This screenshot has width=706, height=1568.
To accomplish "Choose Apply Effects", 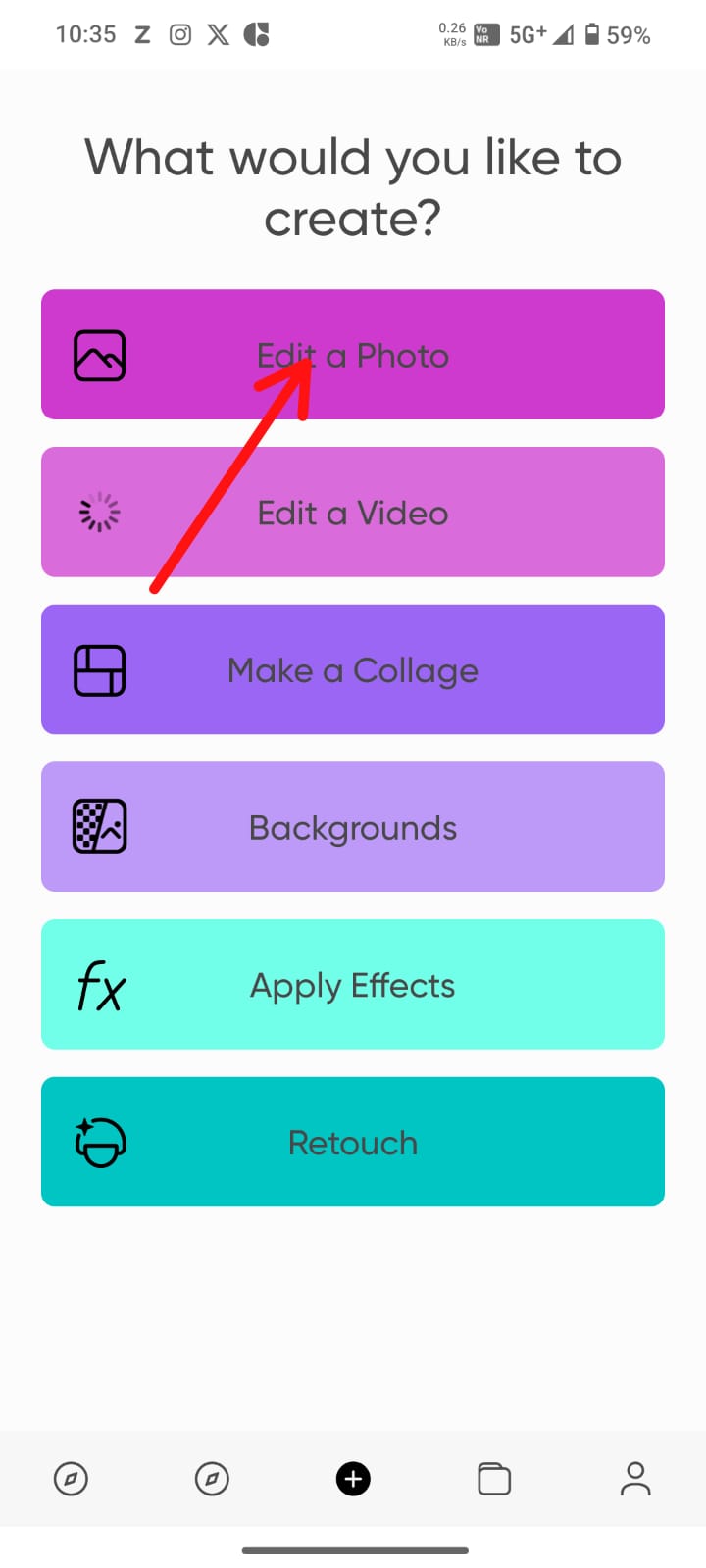I will coord(353,985).
